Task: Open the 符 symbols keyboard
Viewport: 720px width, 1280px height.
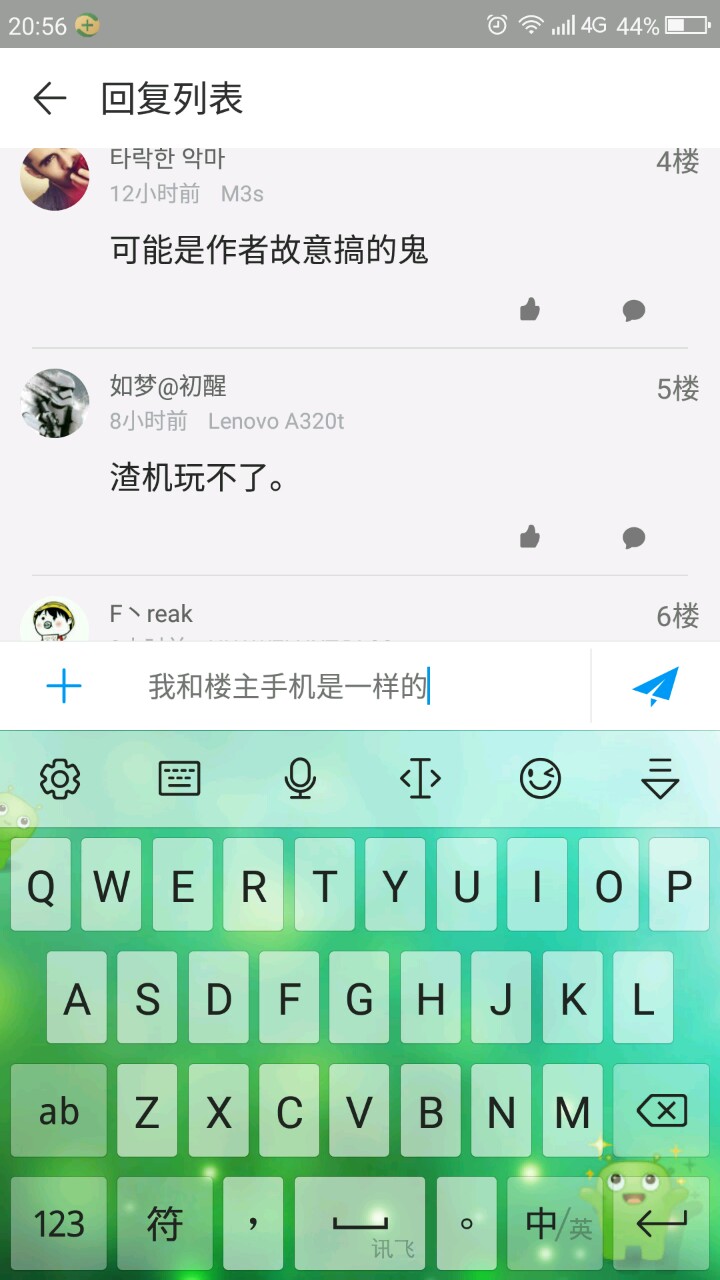Action: point(165,1223)
